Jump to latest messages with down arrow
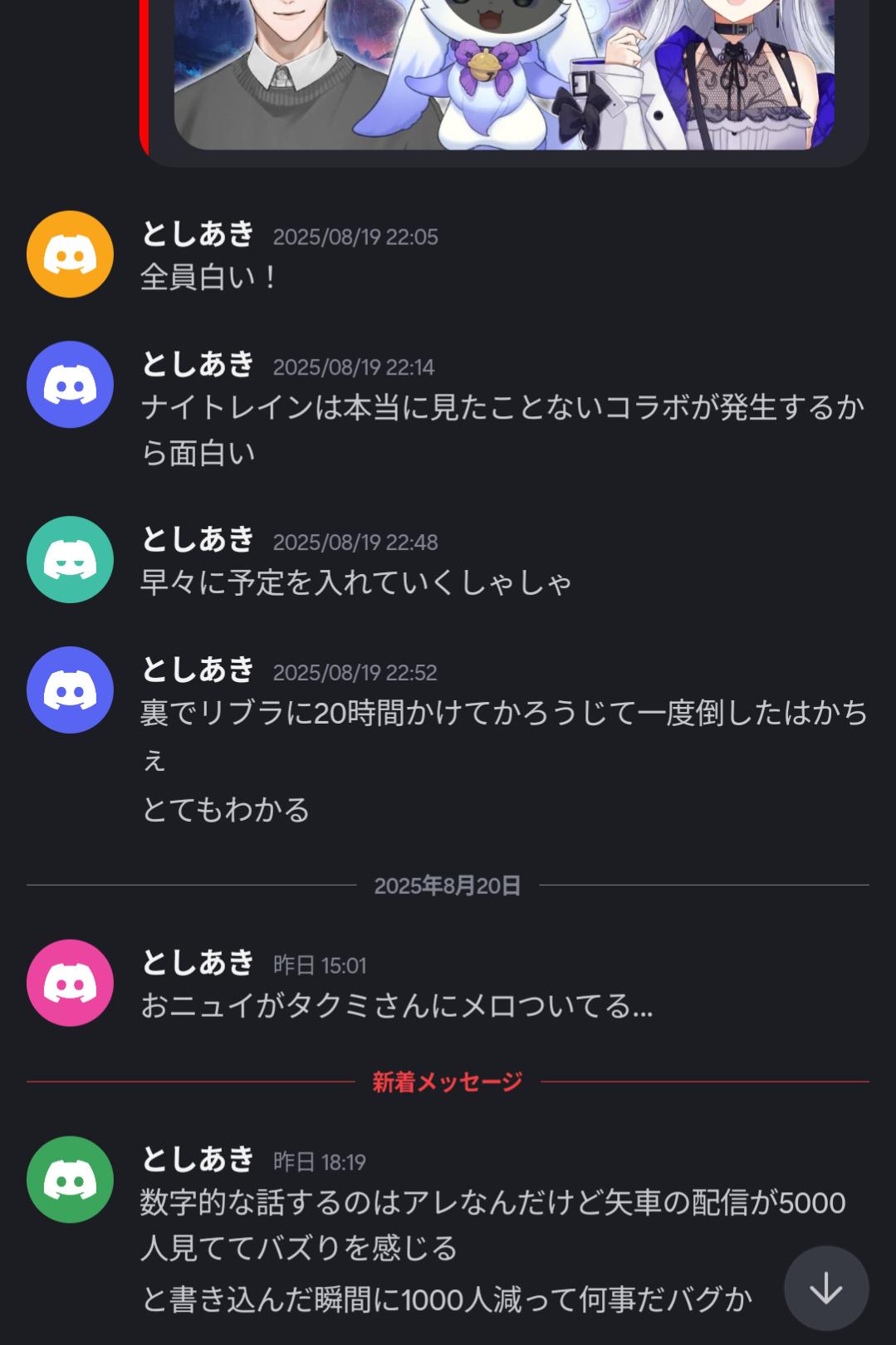 tap(826, 1289)
